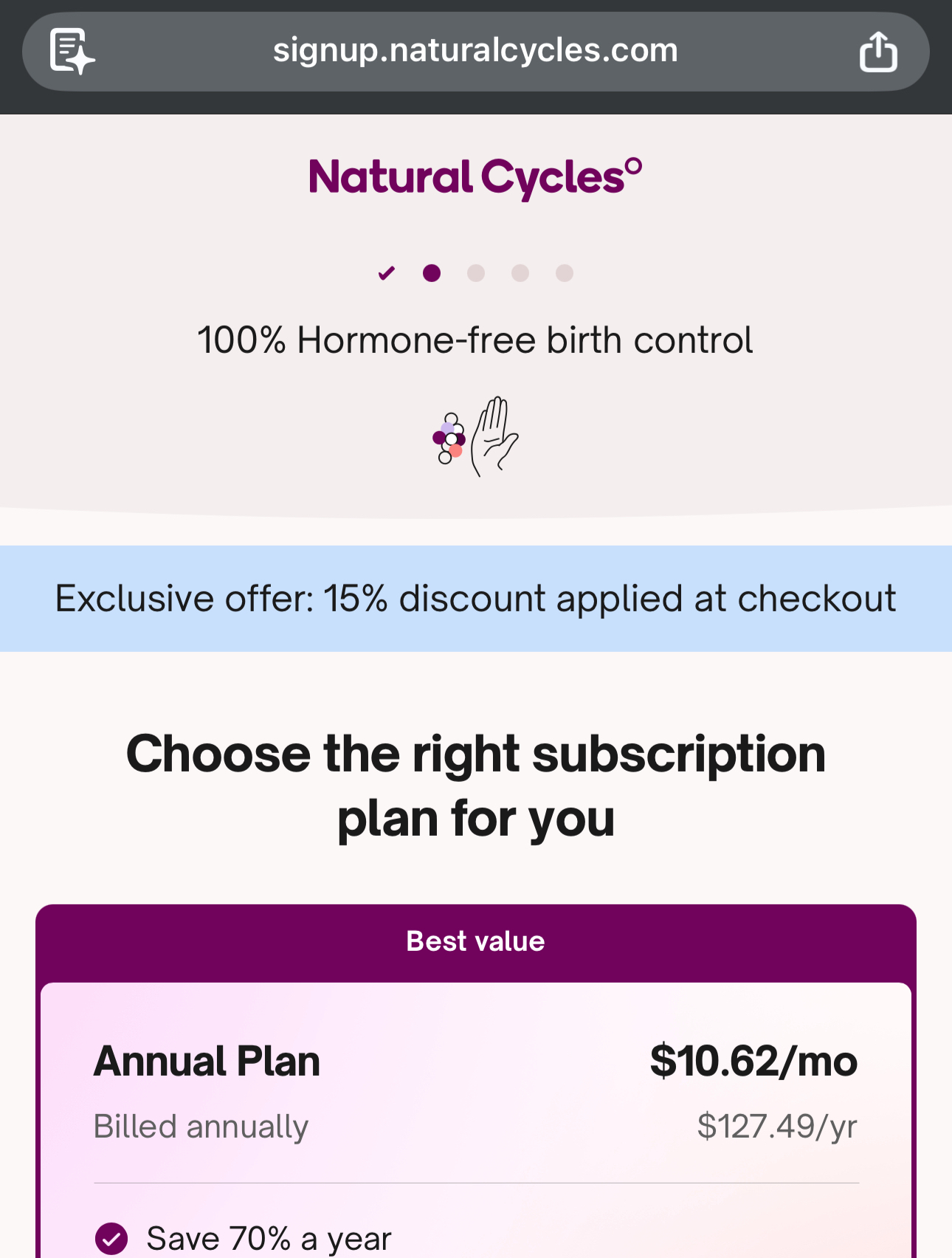
Task: Share this page
Action: pyautogui.click(x=877, y=52)
